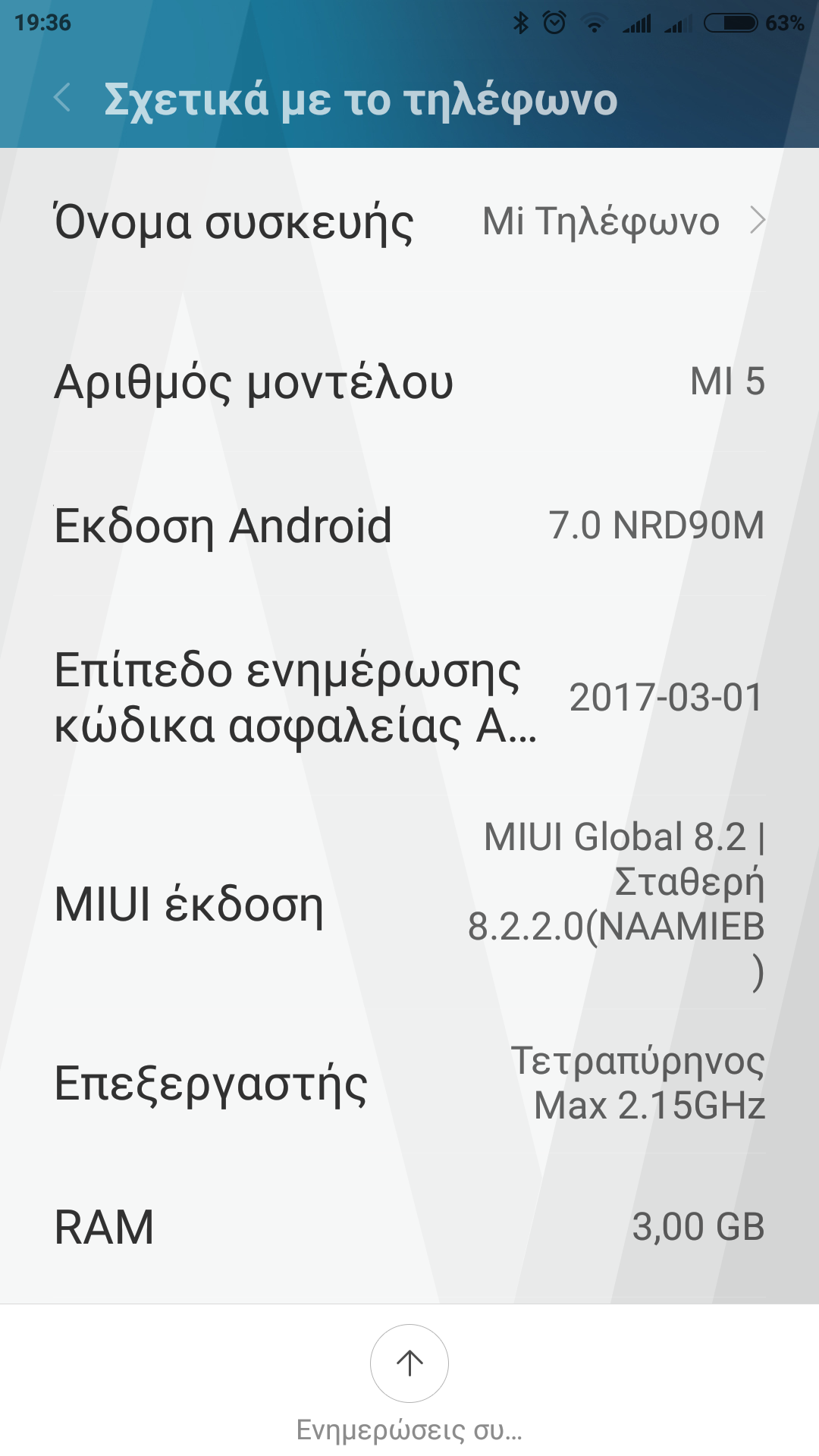Tap the RAM row

pyautogui.click(x=409, y=1226)
